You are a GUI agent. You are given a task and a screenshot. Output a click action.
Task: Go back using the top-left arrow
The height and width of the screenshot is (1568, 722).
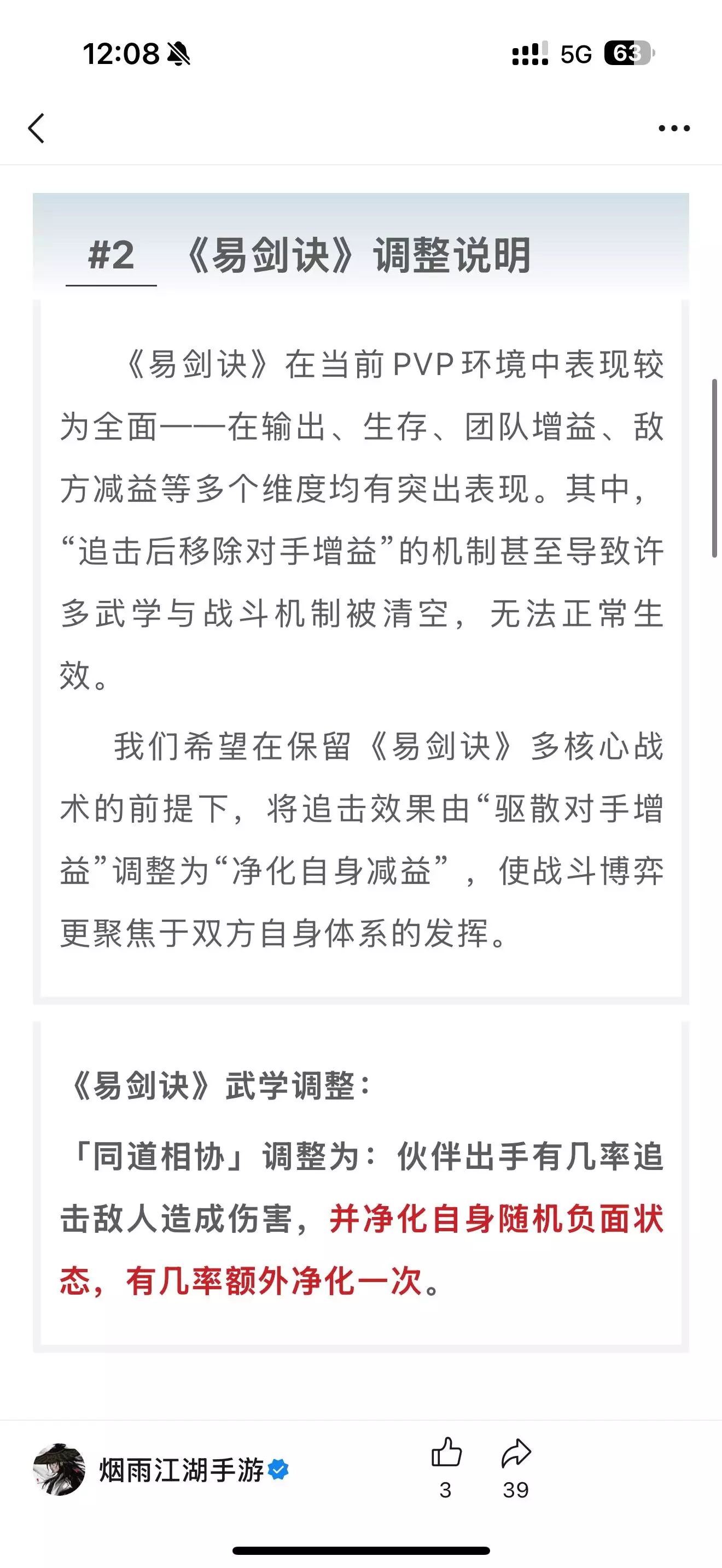coord(37,128)
